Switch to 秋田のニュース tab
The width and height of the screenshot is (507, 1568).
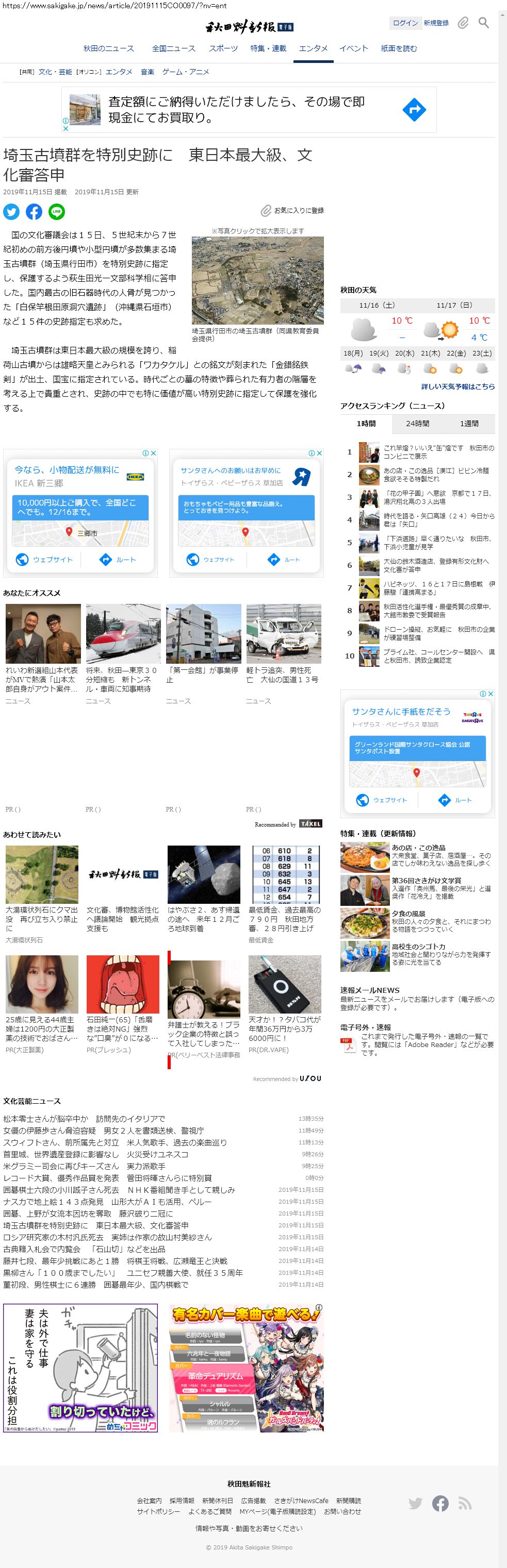point(108,49)
